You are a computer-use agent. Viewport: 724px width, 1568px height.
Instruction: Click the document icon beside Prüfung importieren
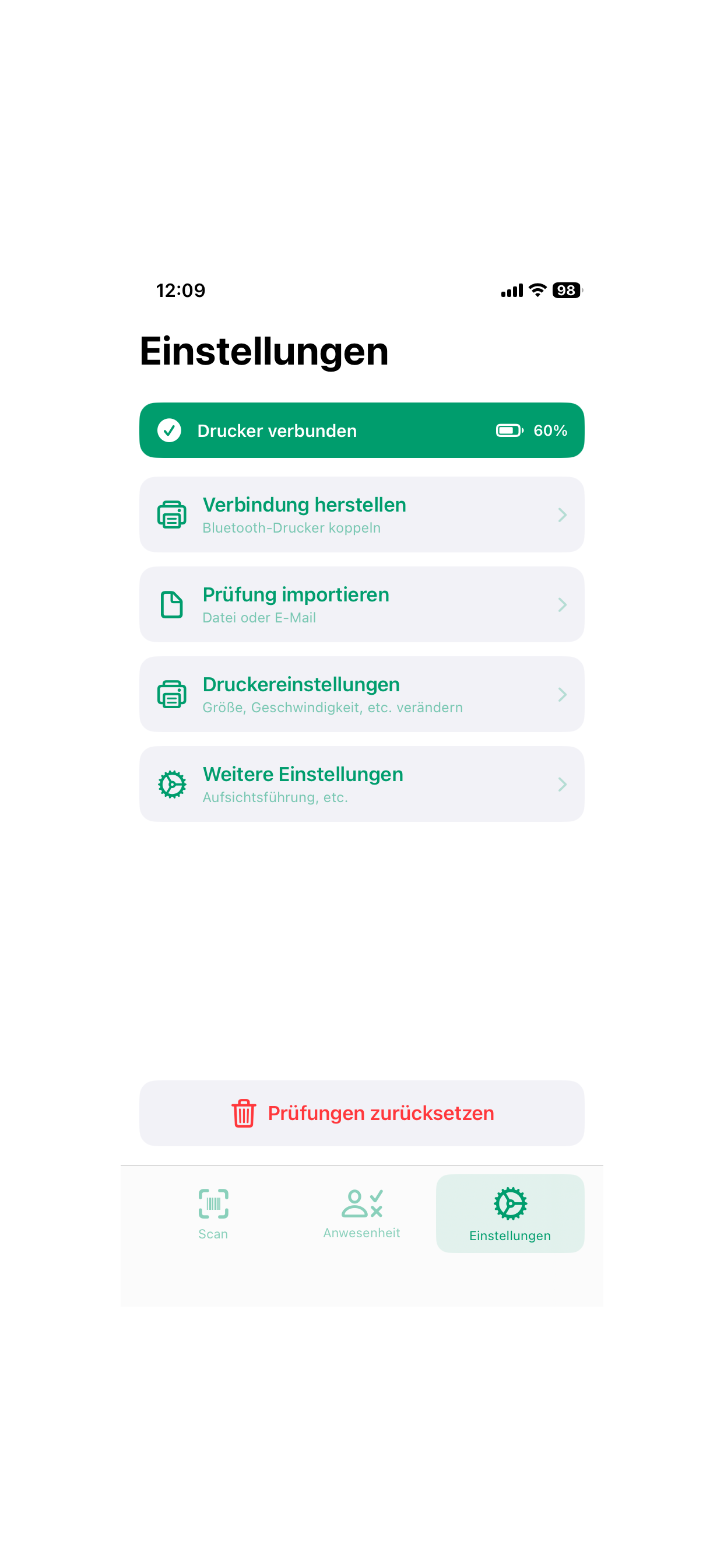point(171,604)
